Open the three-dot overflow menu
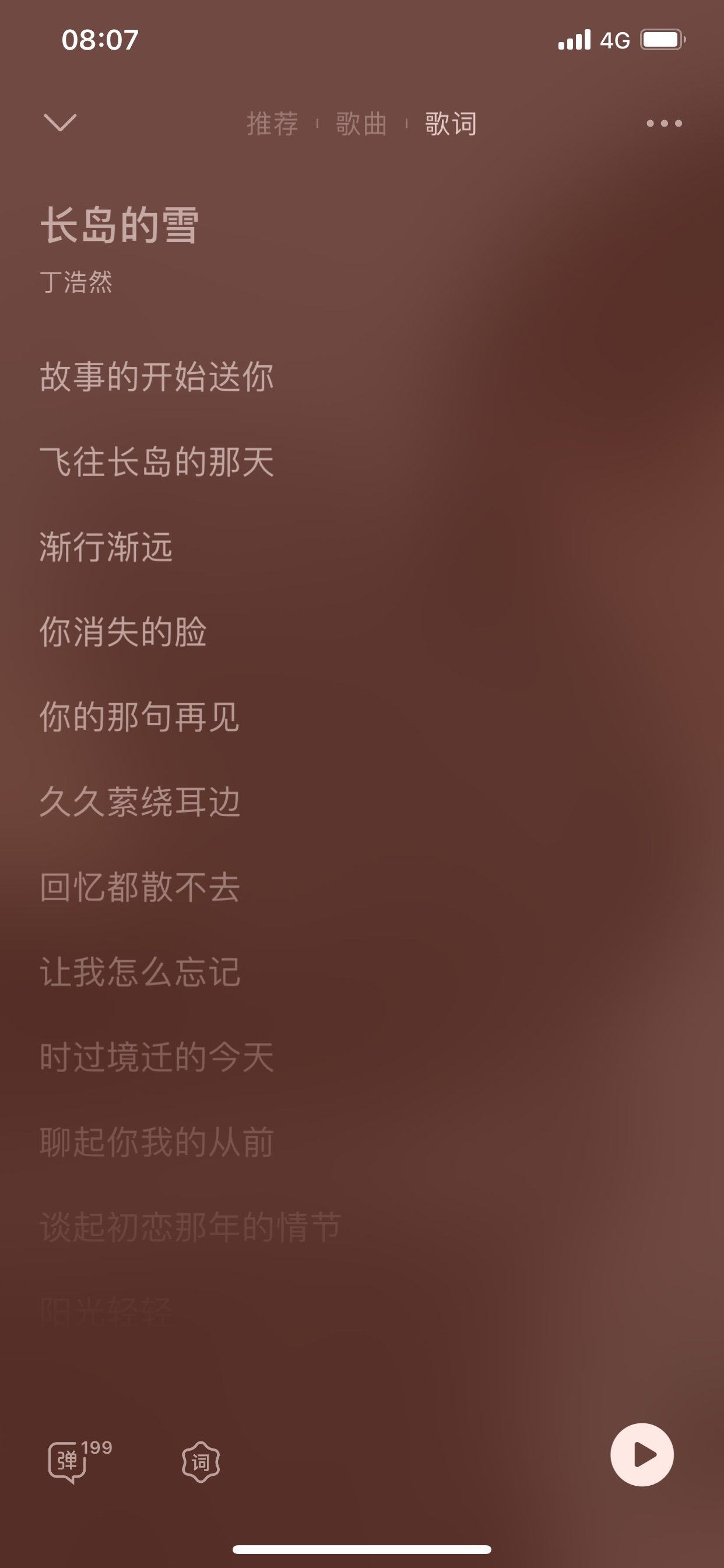The height and width of the screenshot is (1568, 724). coord(664,124)
